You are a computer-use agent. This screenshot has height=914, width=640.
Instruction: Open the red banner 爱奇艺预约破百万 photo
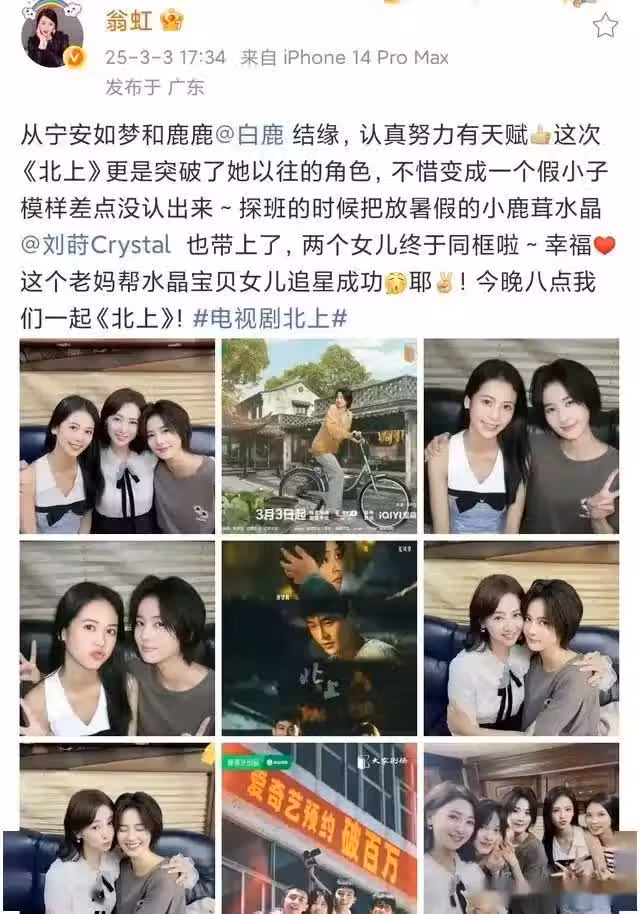click(x=319, y=828)
